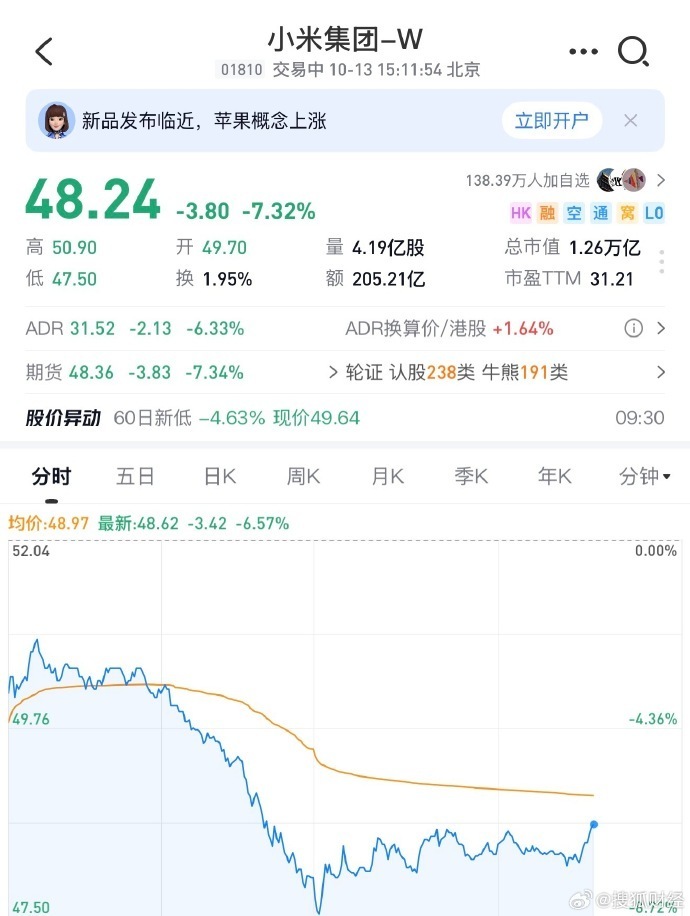Image resolution: width=690 pixels, height=916 pixels.
Task: Dismiss the 新品发布临近 banner
Action: point(630,121)
